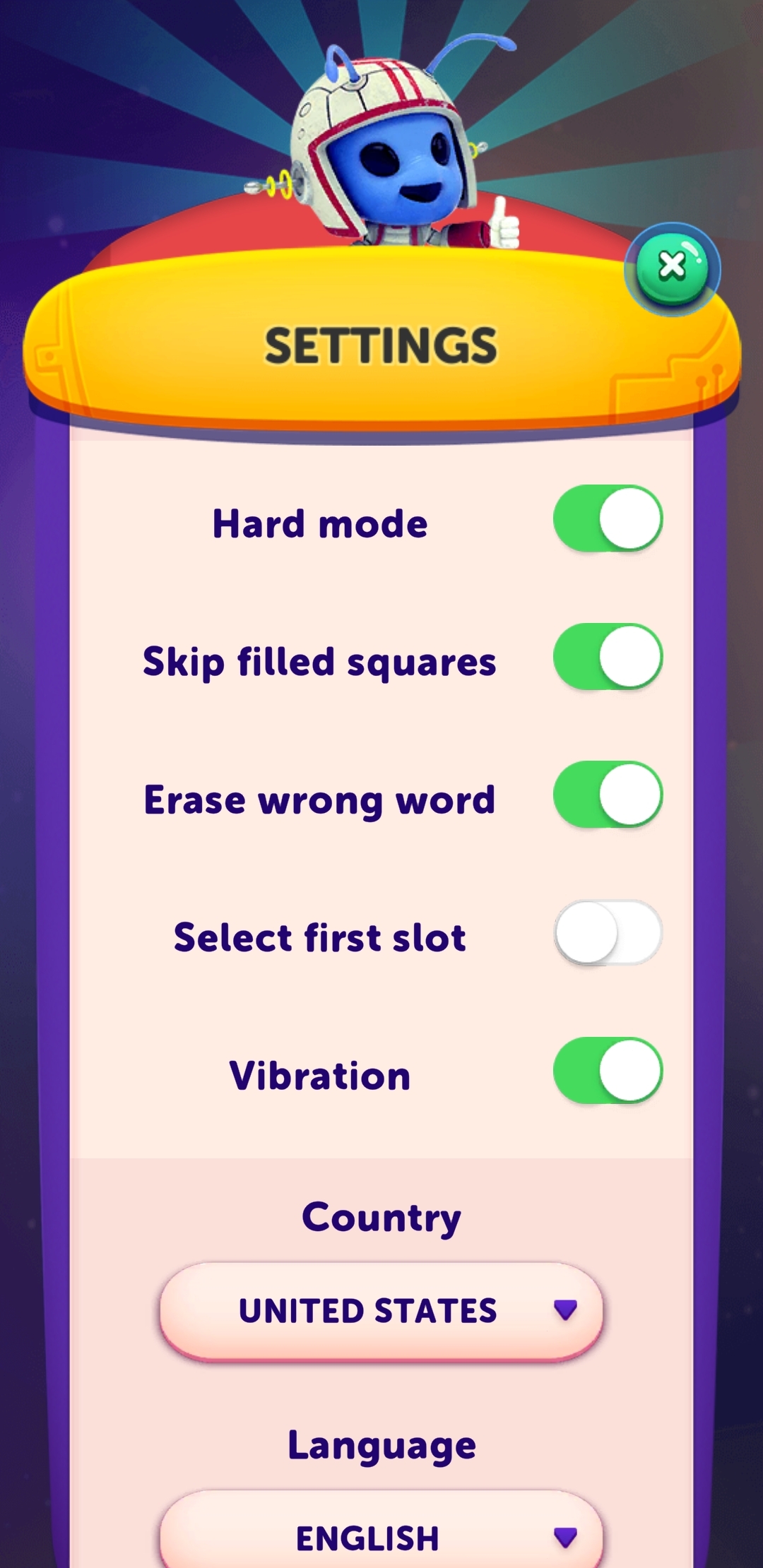Turn off Vibration
The width and height of the screenshot is (763, 1568).
[x=608, y=1071]
